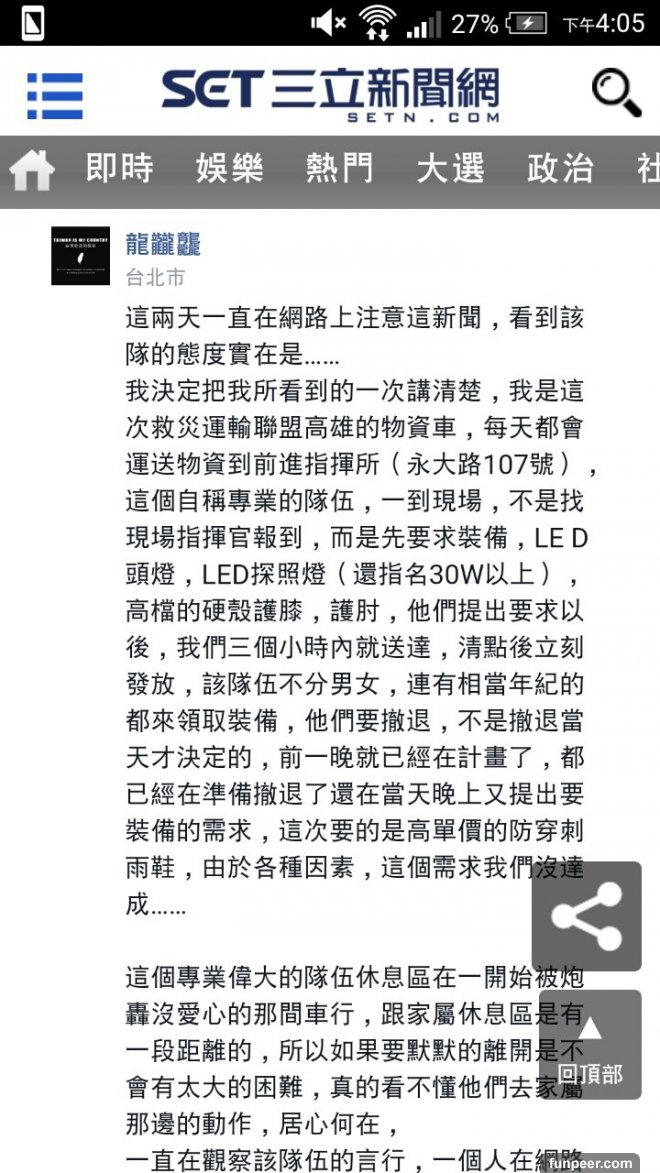Open the search magnifier icon
Viewport: 660px width, 1173px height.
click(616, 93)
